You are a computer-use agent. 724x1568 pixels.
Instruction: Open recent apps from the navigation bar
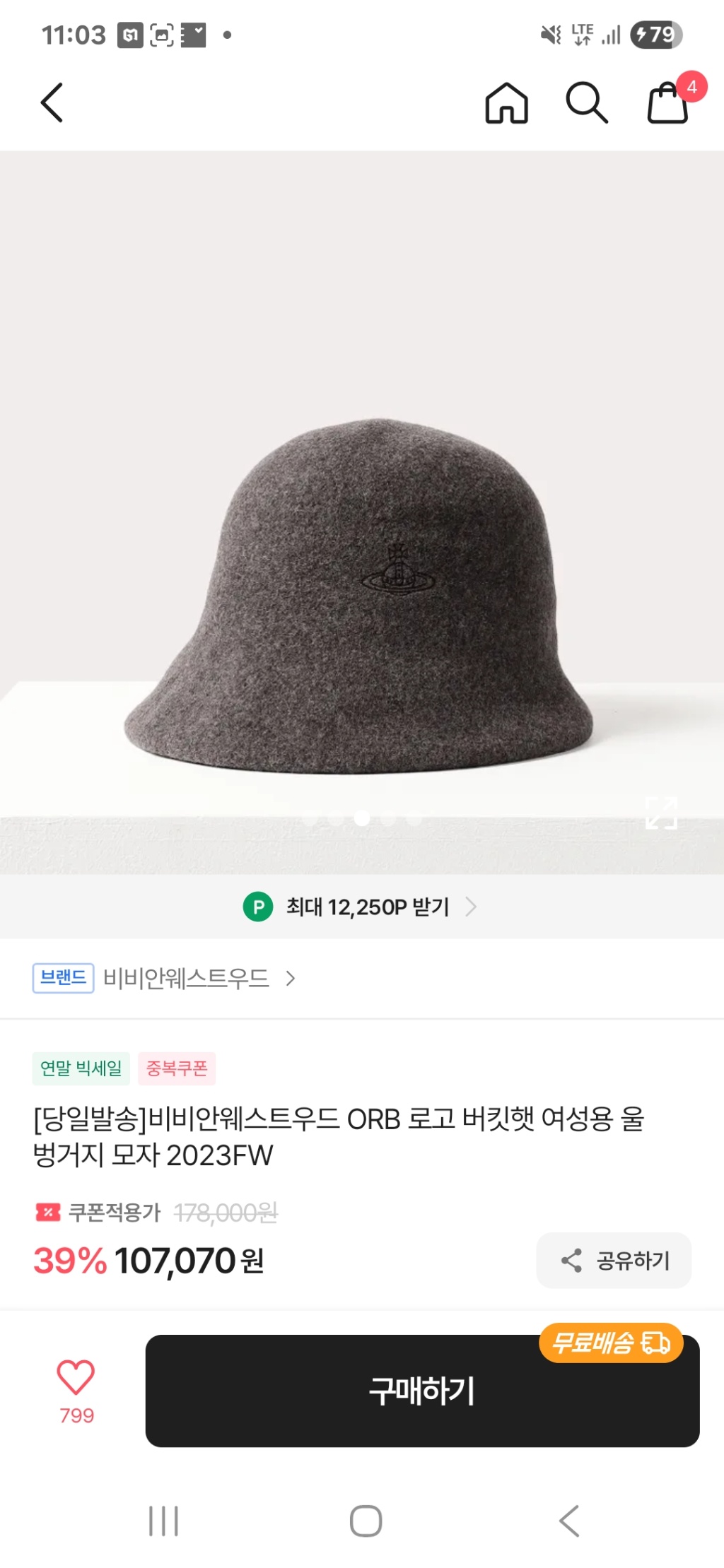(163, 1521)
